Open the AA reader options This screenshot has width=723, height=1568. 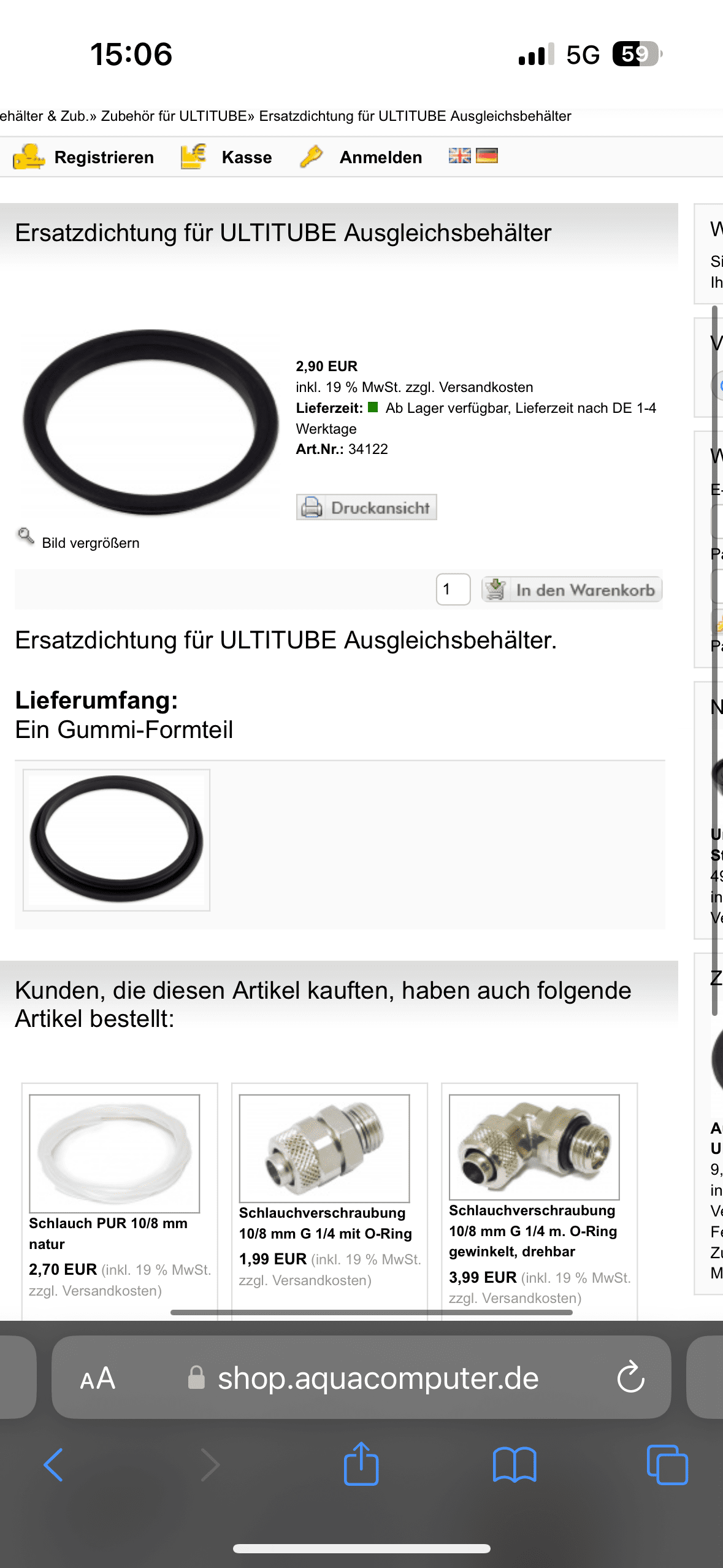(98, 1378)
